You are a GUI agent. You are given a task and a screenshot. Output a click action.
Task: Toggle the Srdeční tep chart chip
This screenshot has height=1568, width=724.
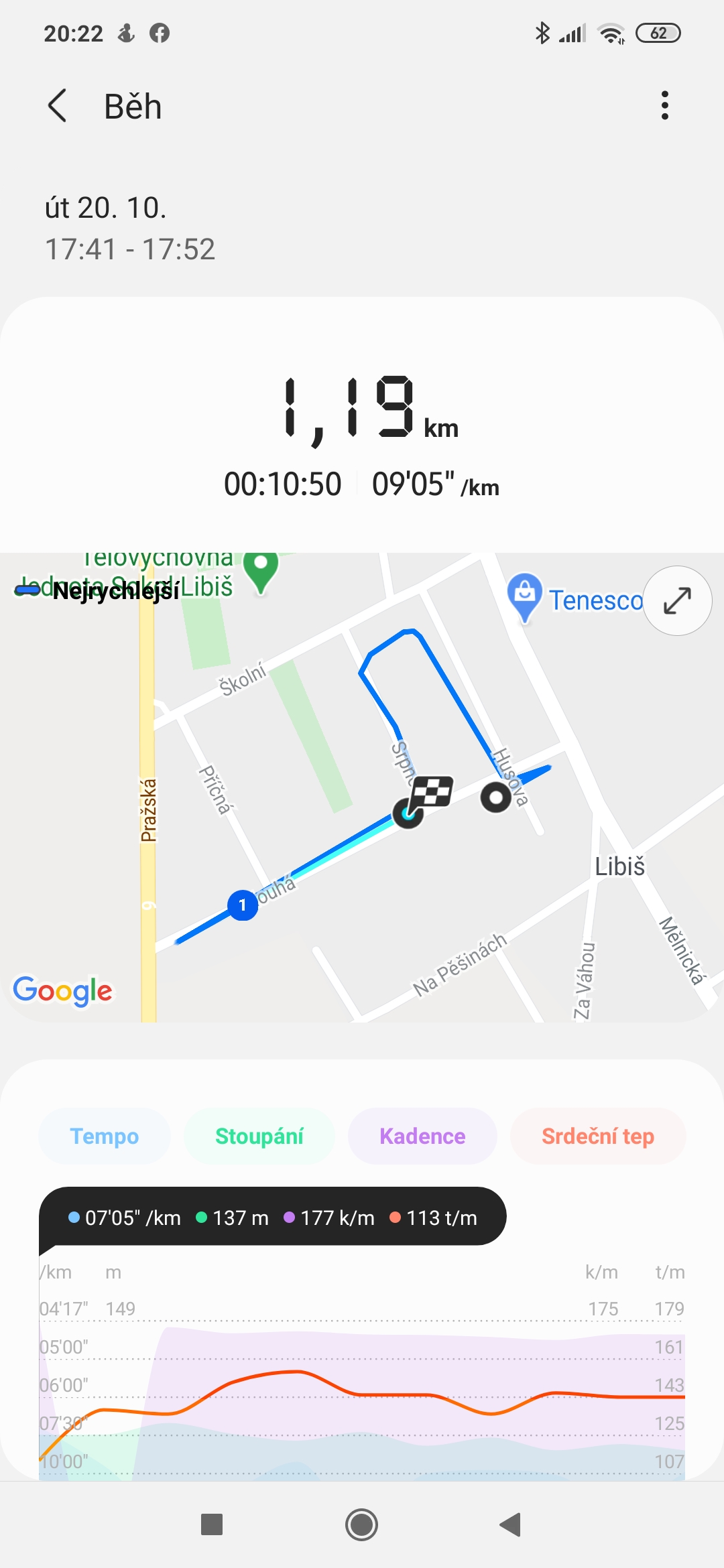click(x=598, y=1136)
